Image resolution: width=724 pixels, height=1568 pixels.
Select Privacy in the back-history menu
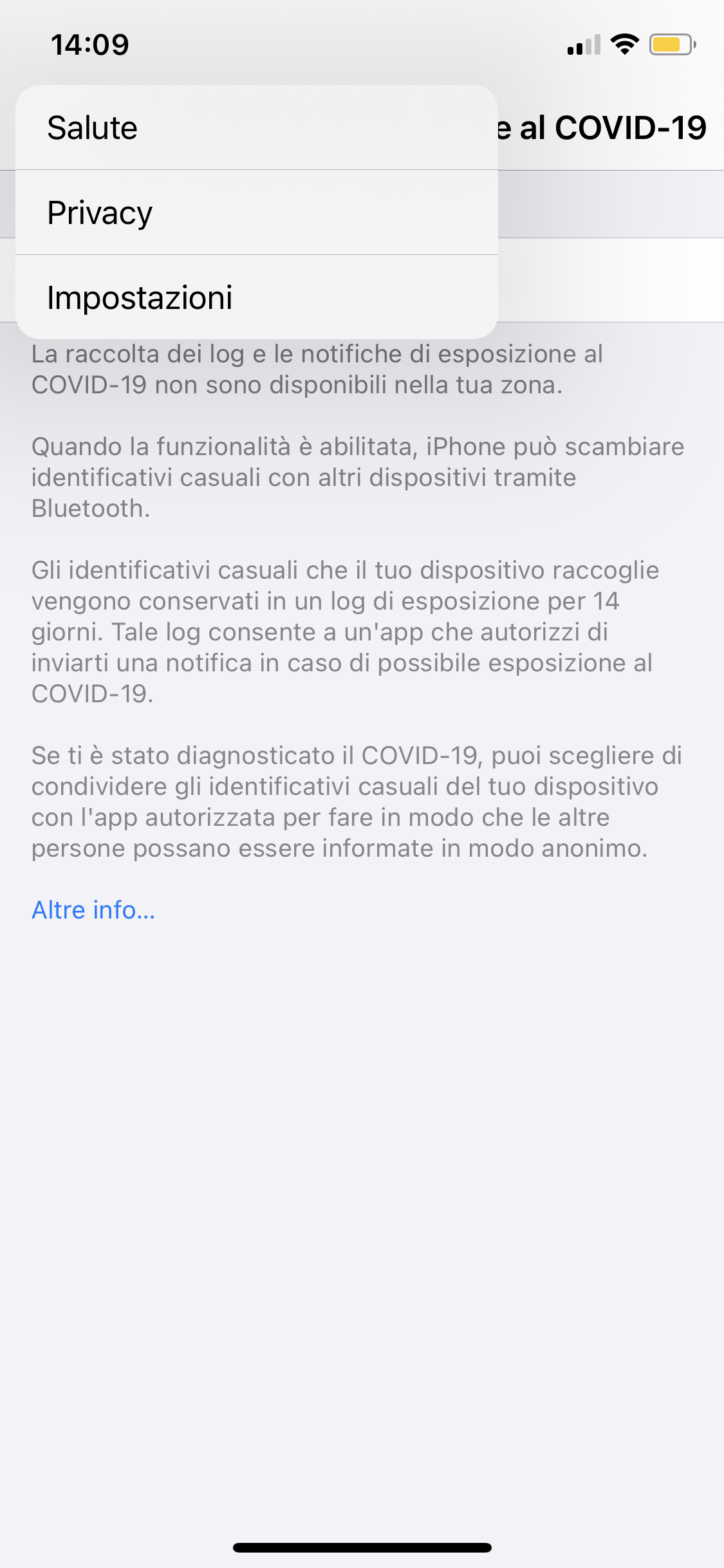point(256,212)
